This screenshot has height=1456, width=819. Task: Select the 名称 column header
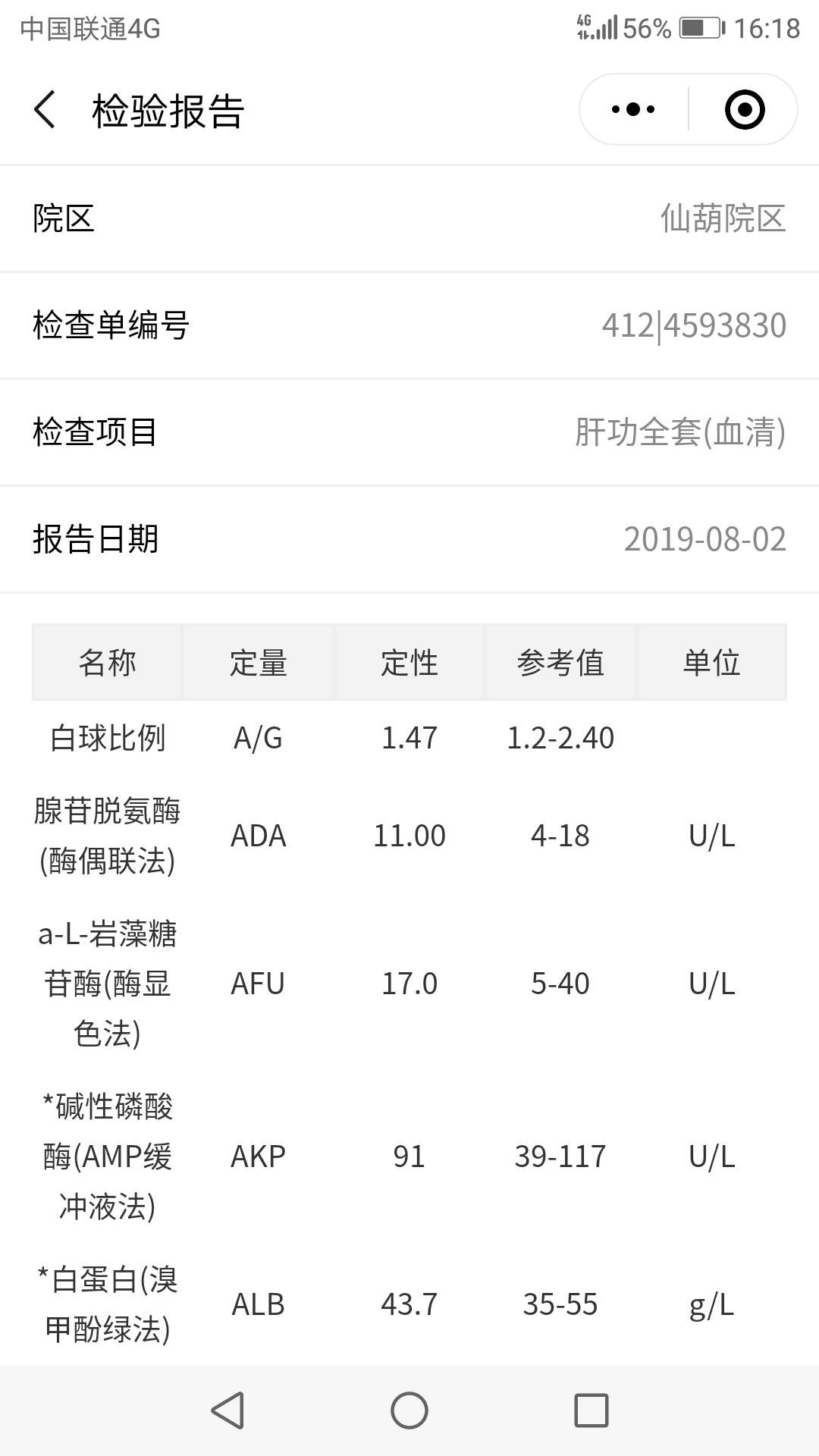(106, 661)
